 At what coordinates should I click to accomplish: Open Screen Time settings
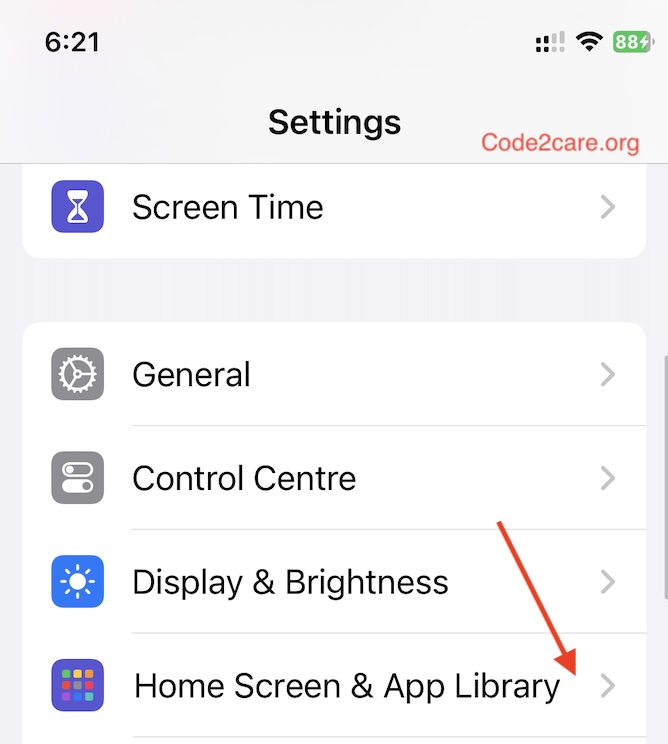click(x=228, y=207)
